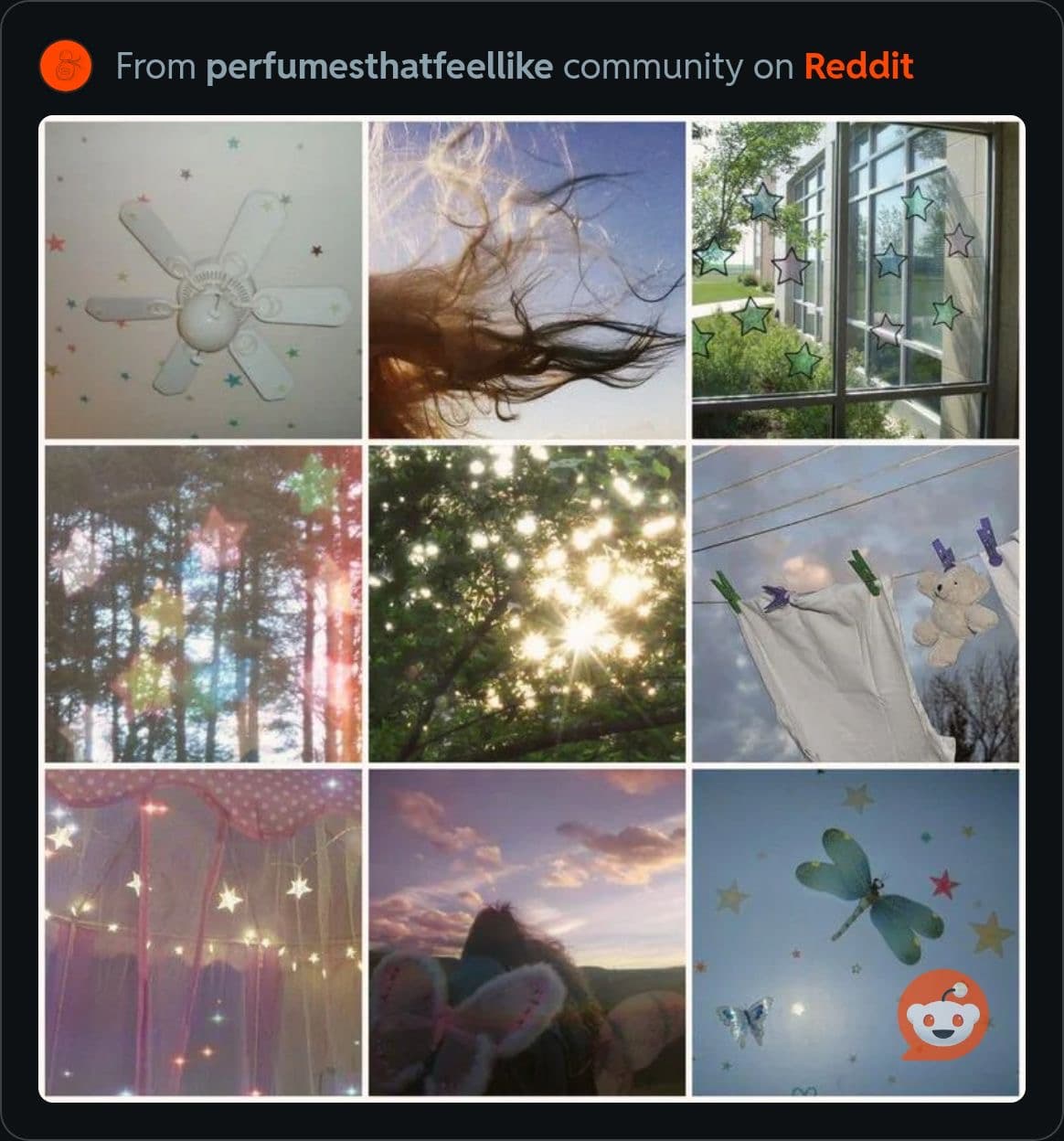Open the collage image post
The image size is (1064, 1141).
[x=531, y=607]
